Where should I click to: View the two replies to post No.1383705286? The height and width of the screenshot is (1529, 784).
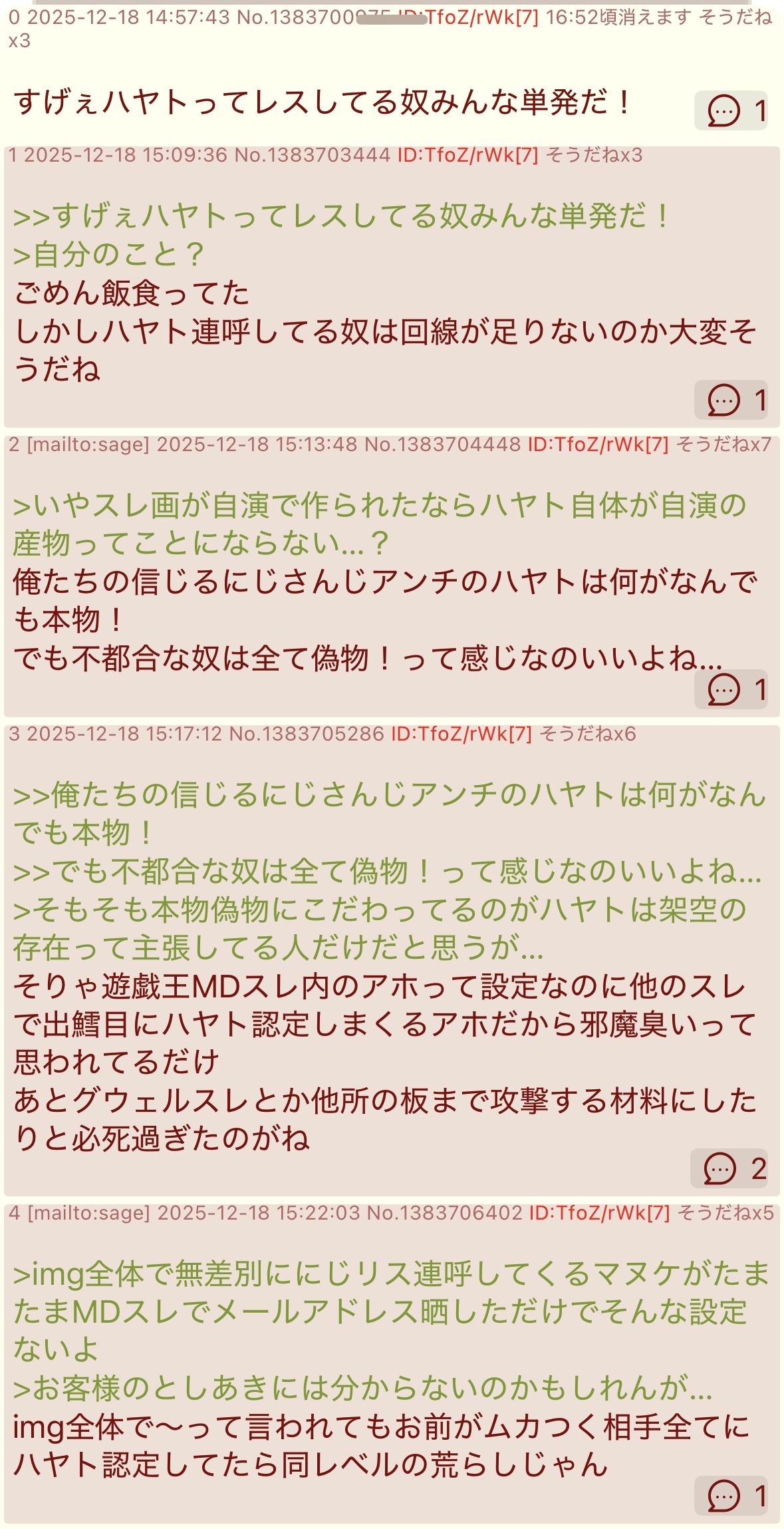[x=729, y=1168]
